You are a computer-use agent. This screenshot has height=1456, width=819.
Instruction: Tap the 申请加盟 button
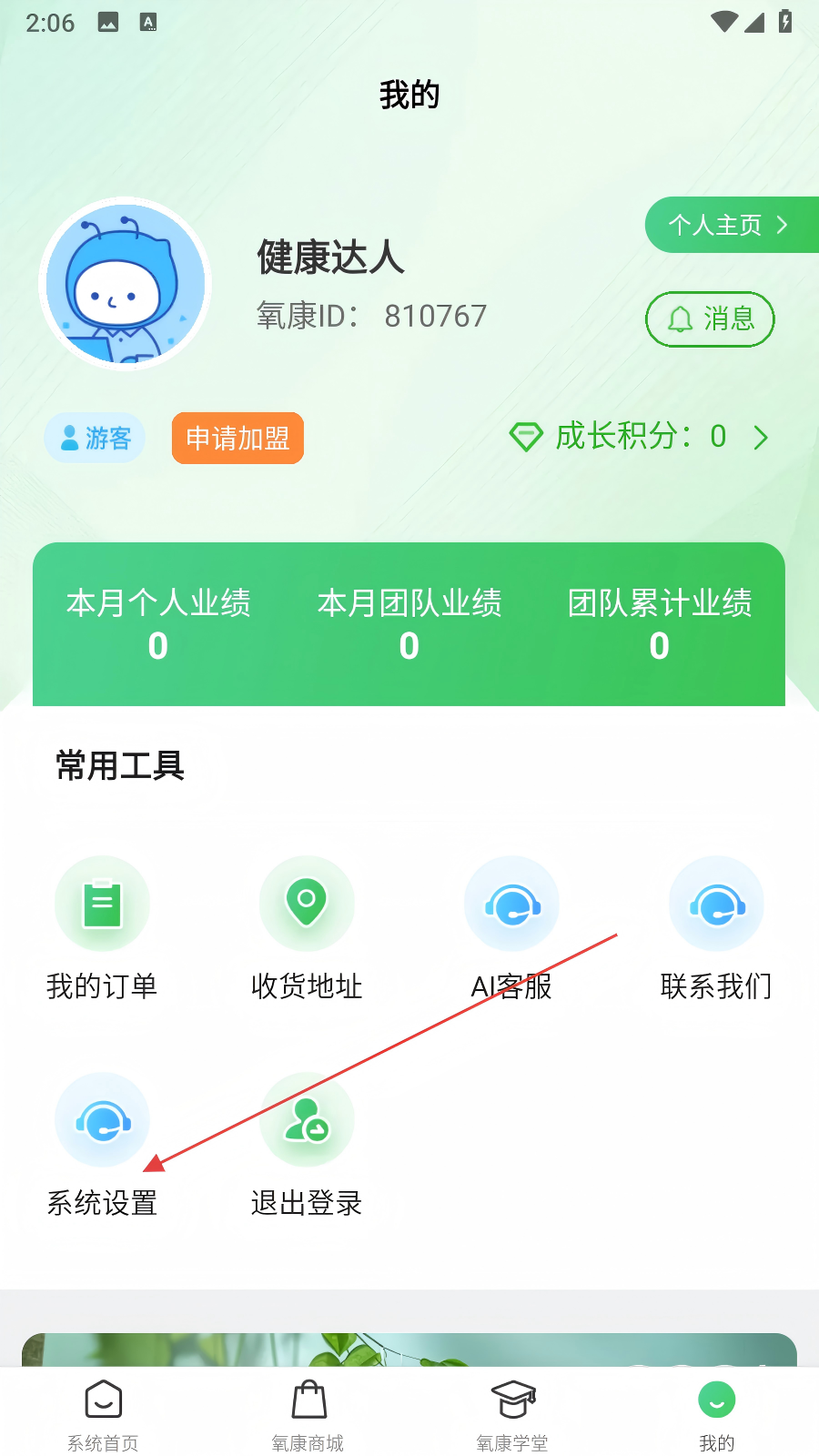click(238, 439)
